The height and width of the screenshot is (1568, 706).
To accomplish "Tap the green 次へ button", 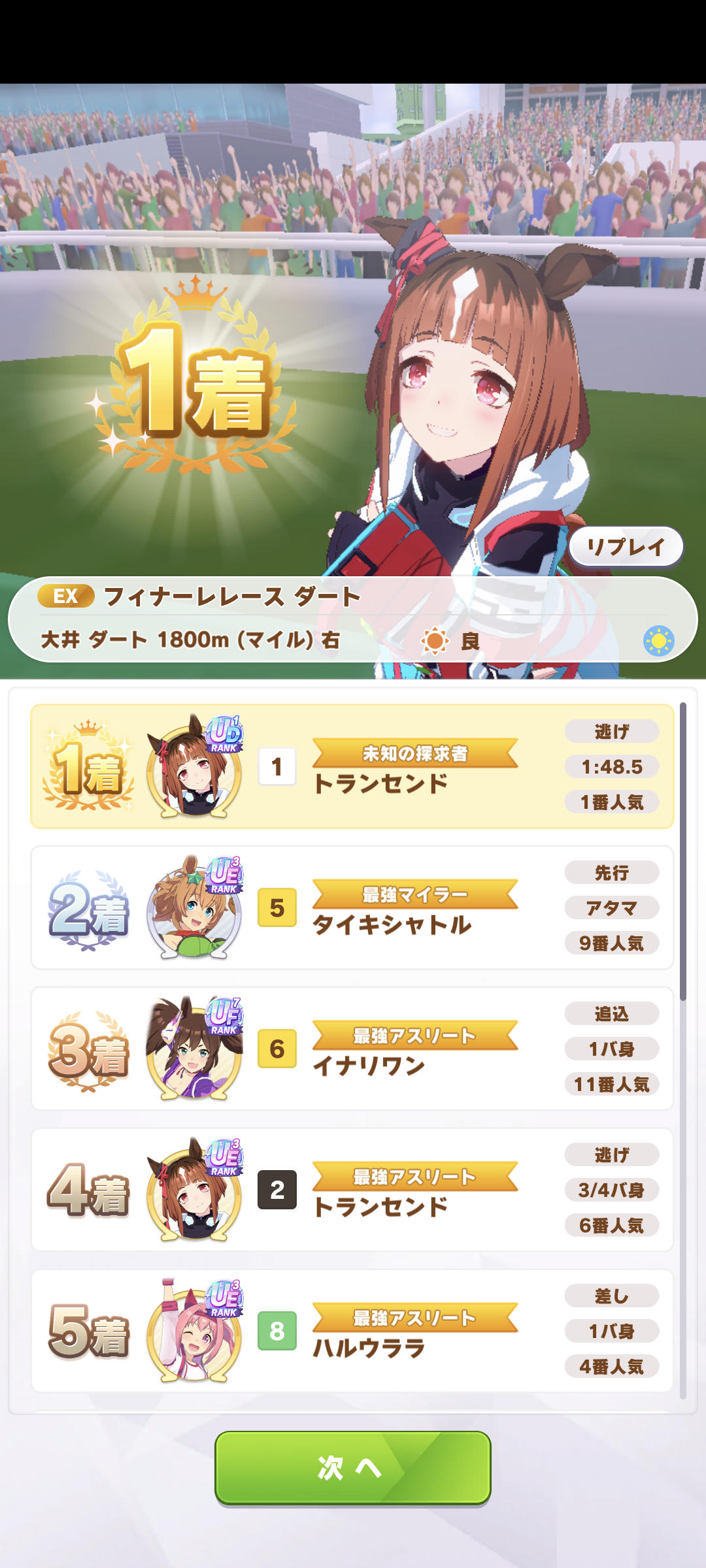I will click(352, 1467).
